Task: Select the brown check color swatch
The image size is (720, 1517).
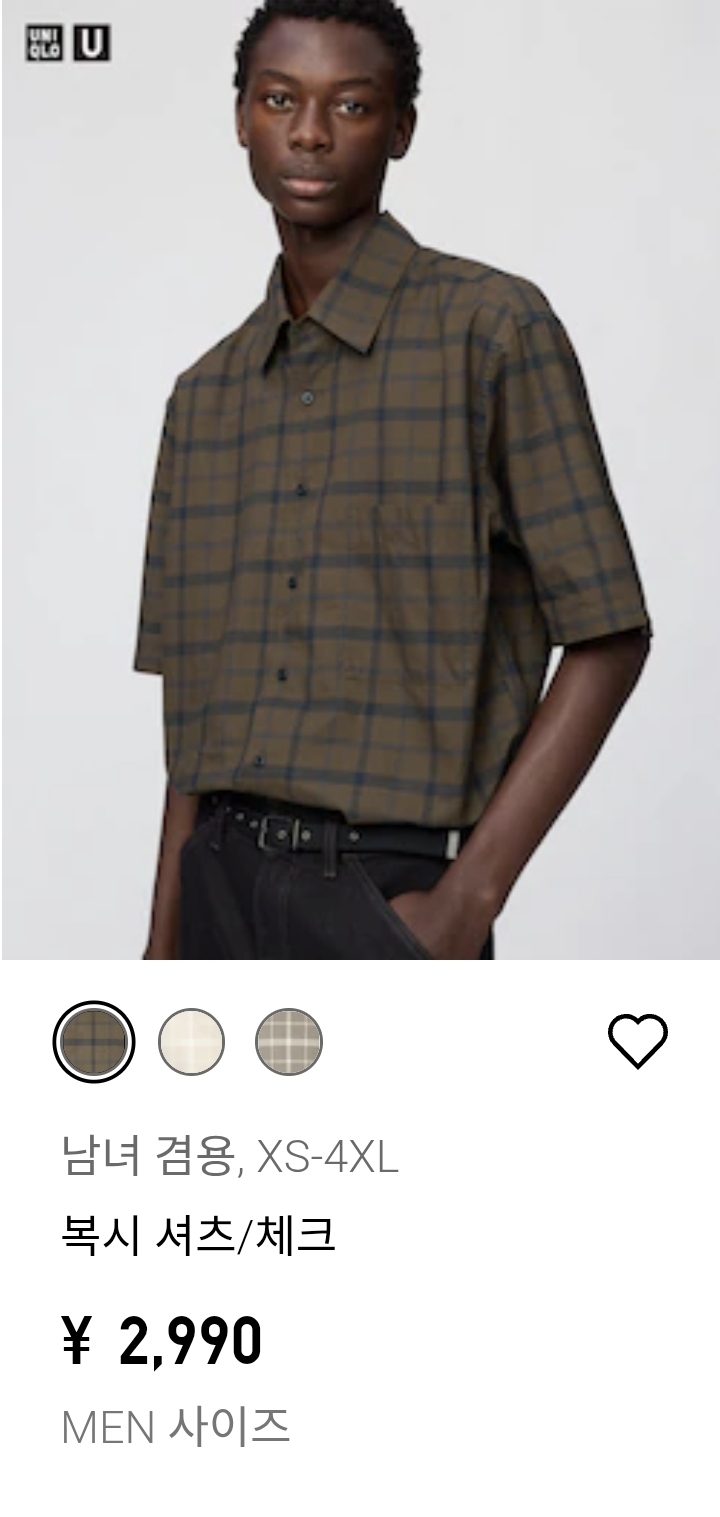Action: tap(93, 1042)
